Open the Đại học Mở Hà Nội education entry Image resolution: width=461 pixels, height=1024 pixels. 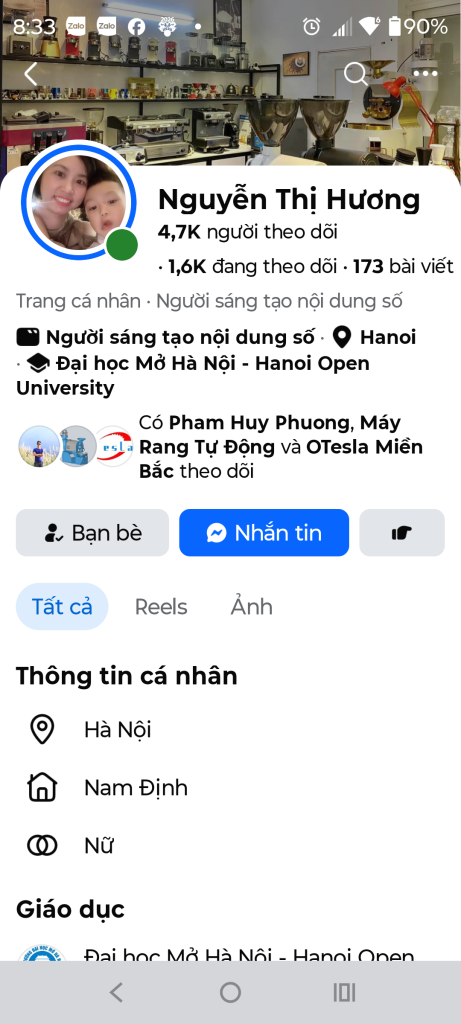(230, 955)
